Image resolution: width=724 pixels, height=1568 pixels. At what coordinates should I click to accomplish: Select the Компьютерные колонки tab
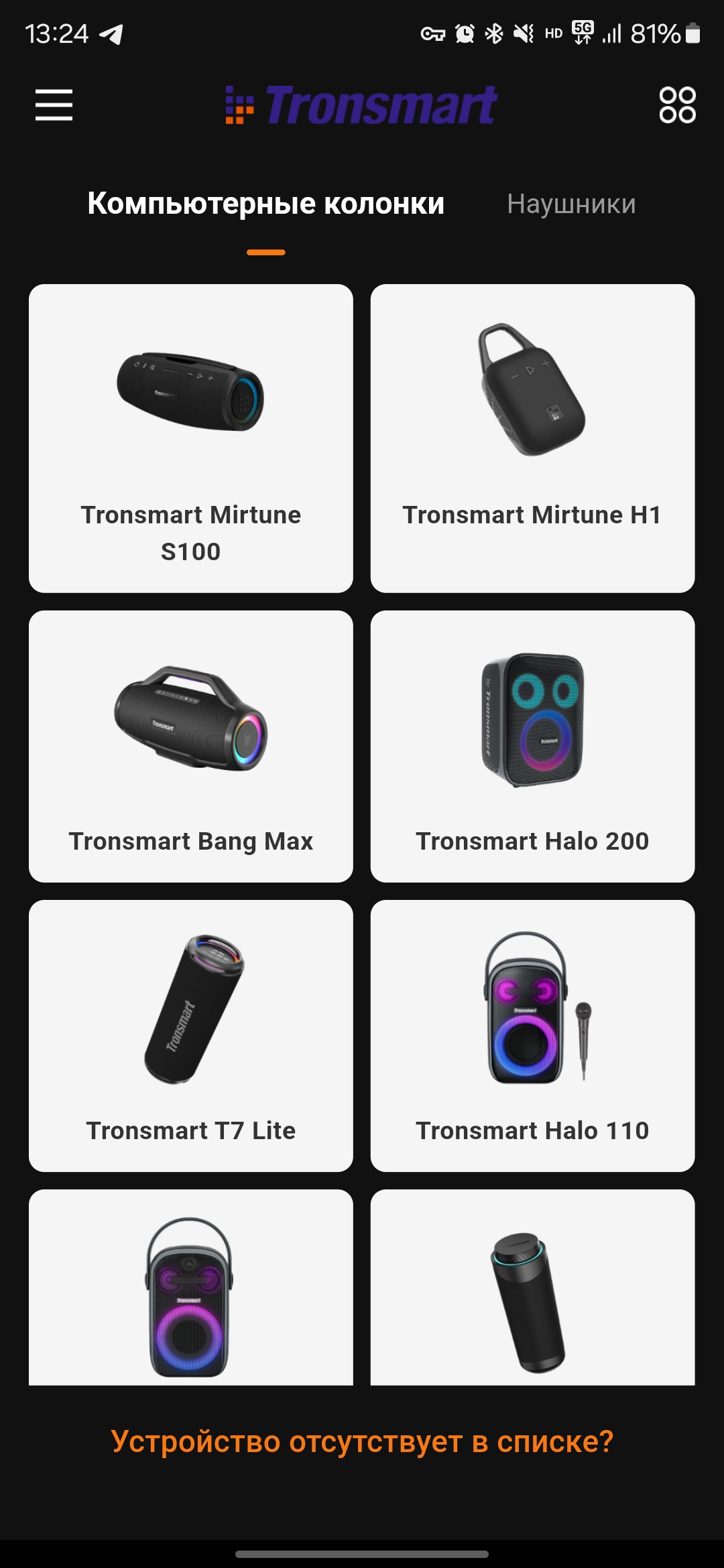(x=266, y=204)
